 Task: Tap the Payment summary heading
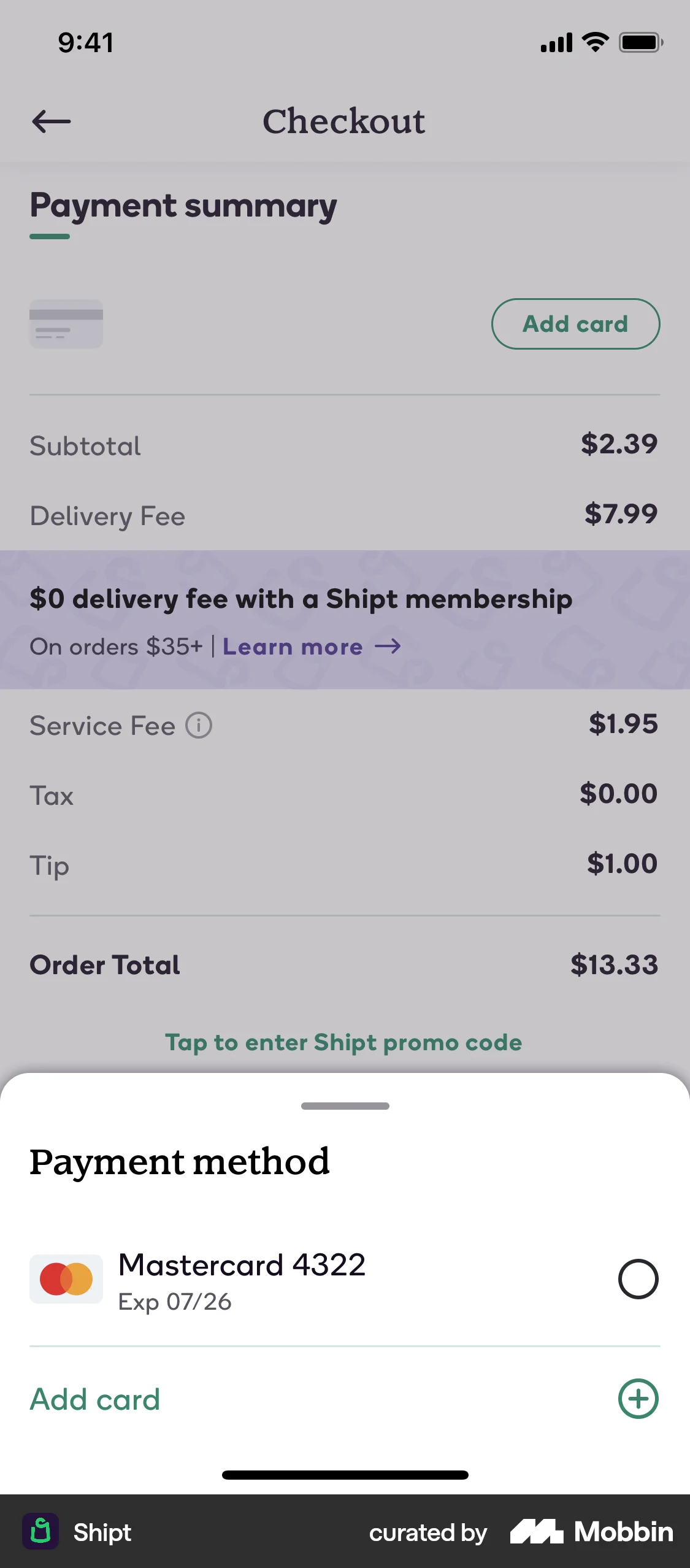pos(182,206)
